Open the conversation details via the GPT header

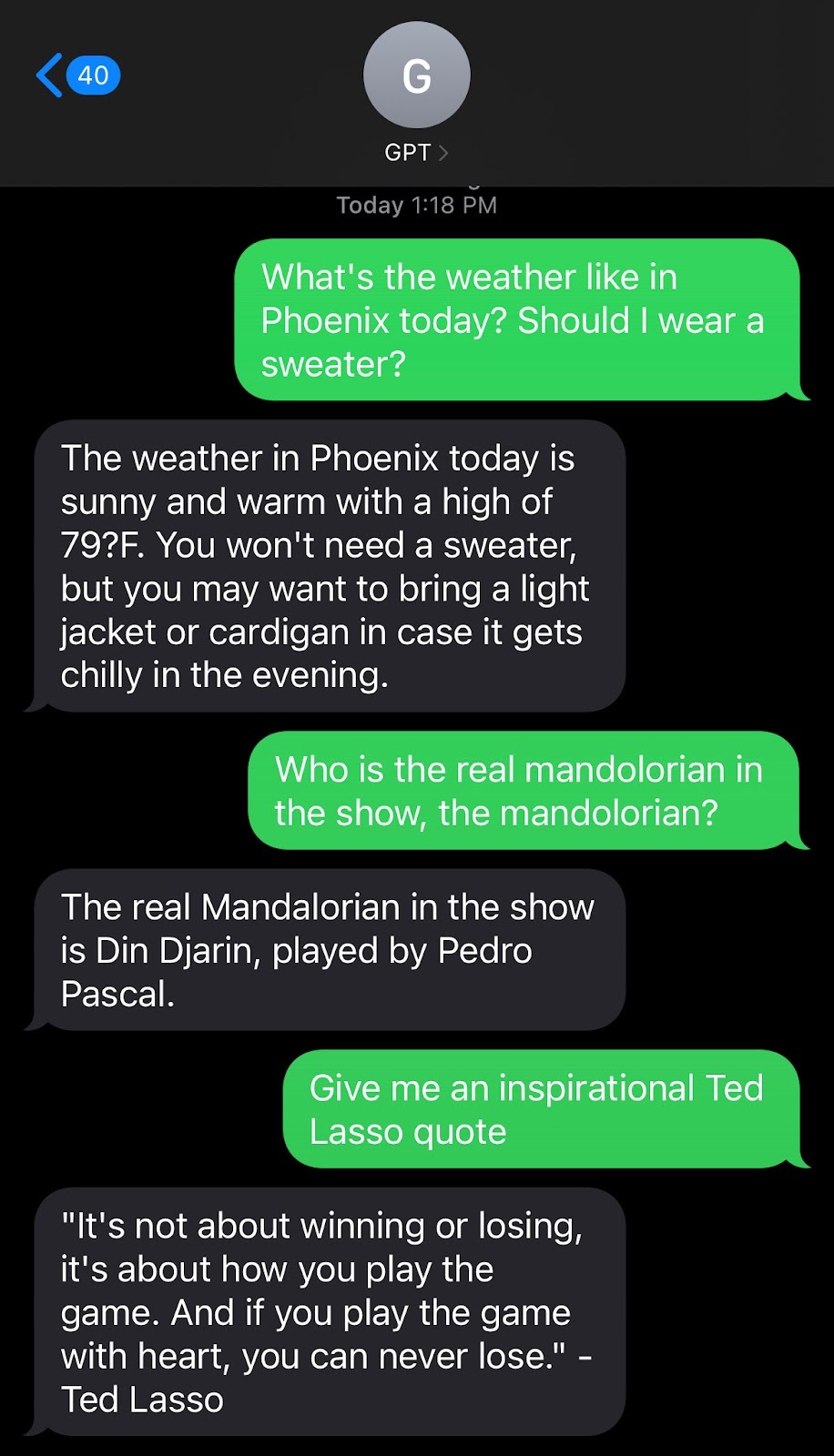416,152
